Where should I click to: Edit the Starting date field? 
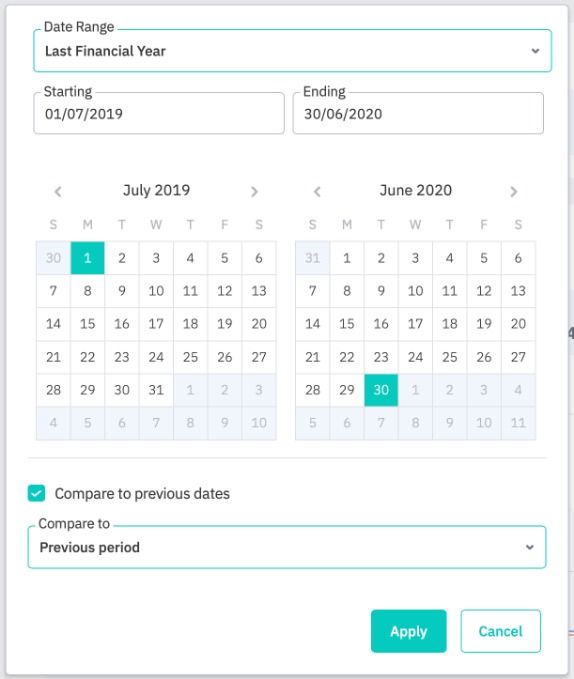click(x=159, y=113)
